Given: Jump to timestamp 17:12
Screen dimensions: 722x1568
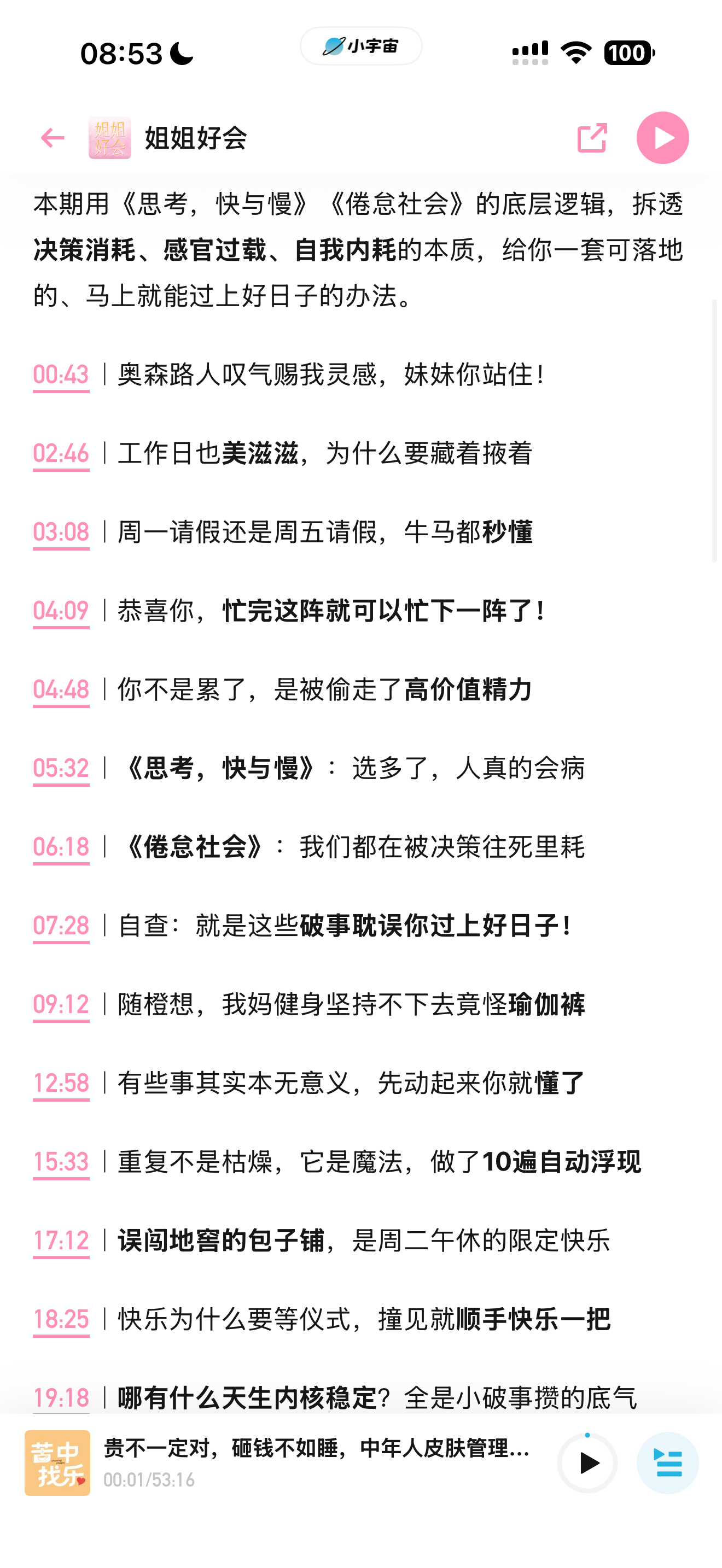Looking at the screenshot, I should (61, 1241).
